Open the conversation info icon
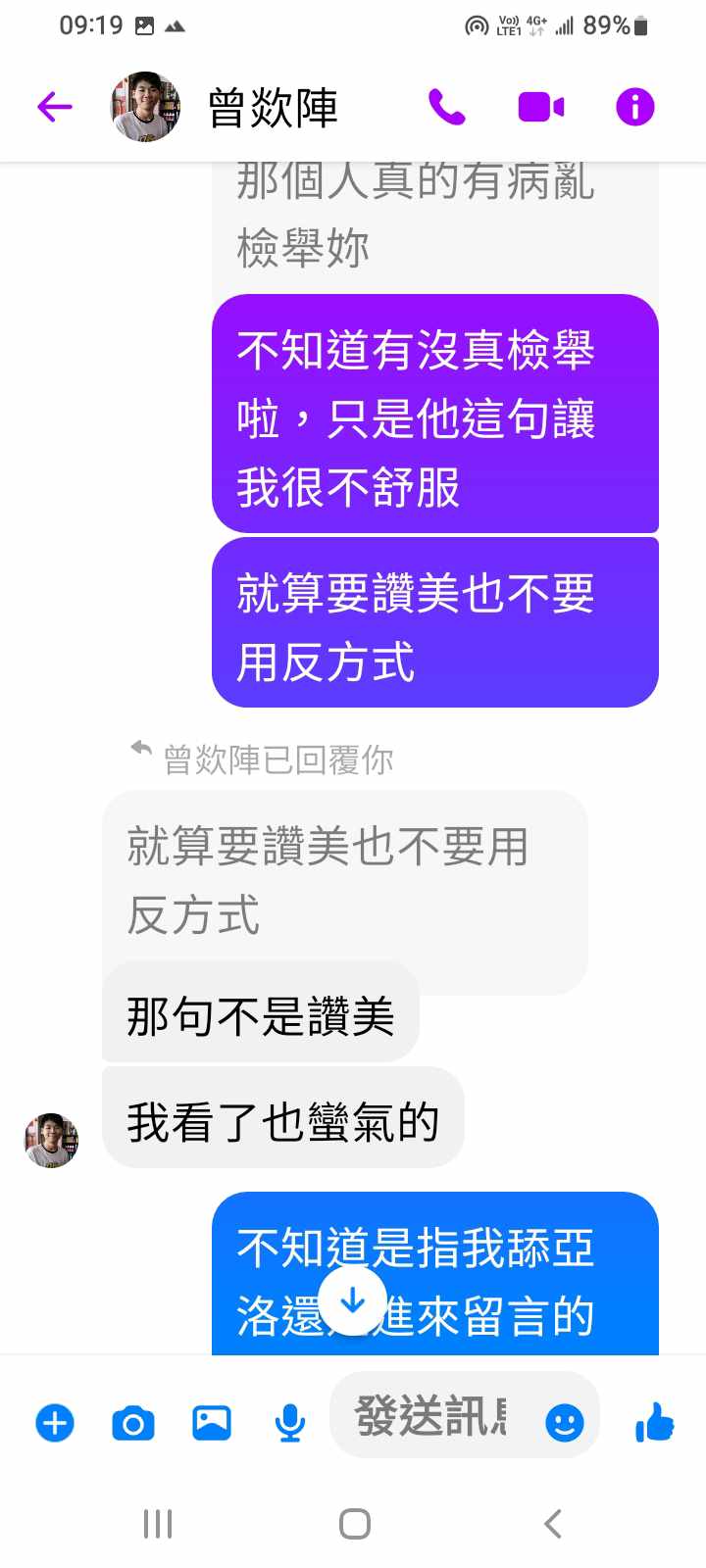 click(634, 106)
